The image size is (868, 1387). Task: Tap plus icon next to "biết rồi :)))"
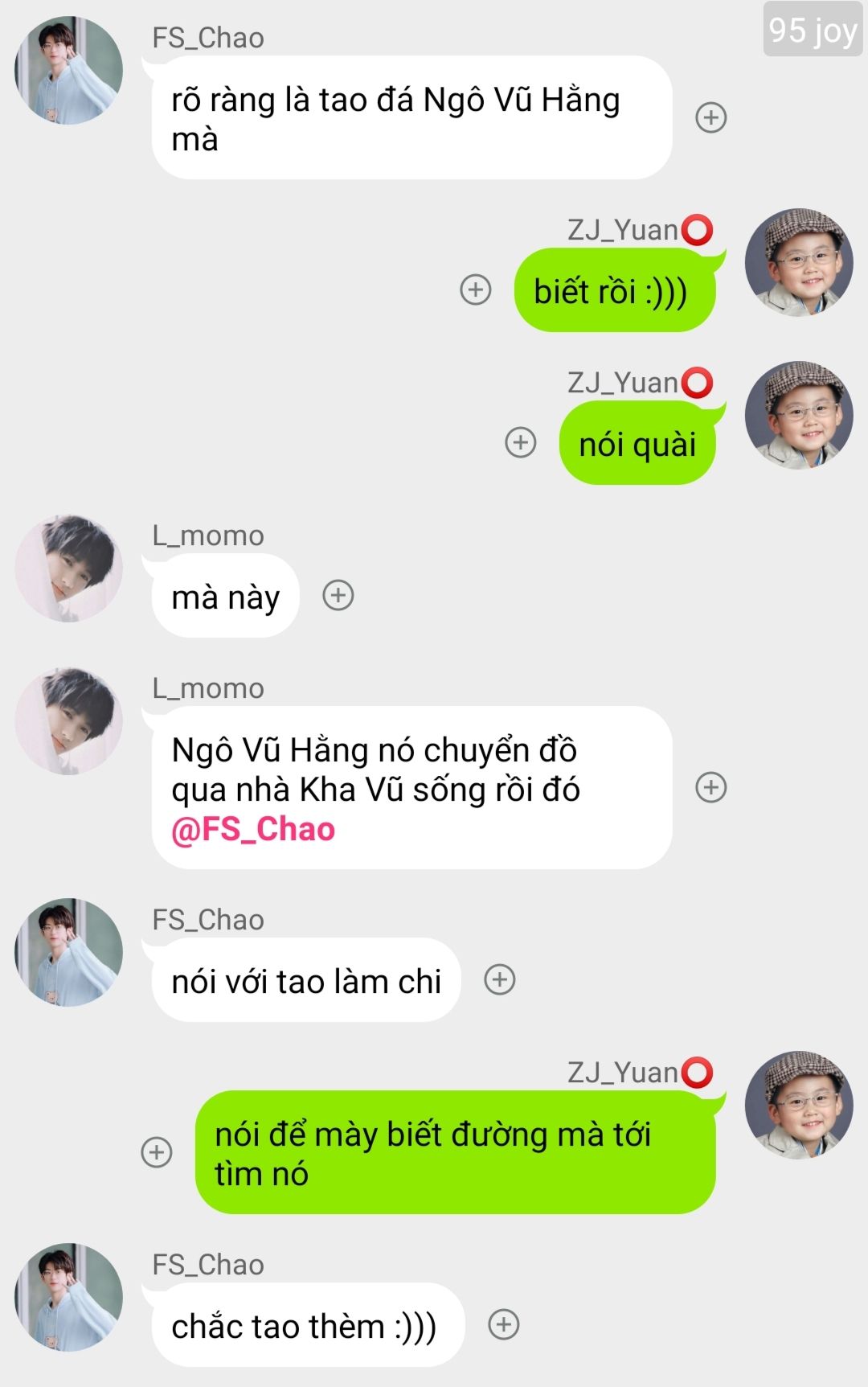coord(475,289)
